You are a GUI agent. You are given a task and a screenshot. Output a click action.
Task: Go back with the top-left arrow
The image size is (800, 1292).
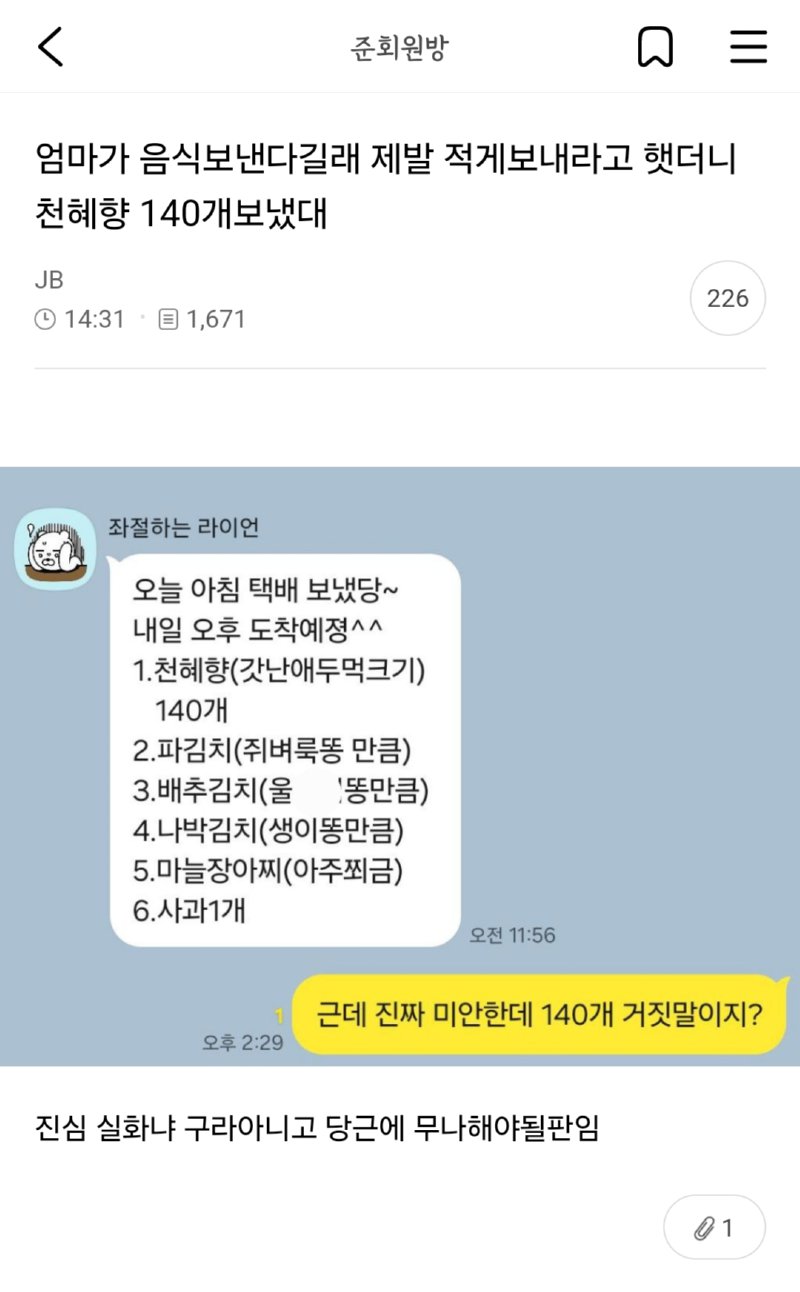click(50, 47)
